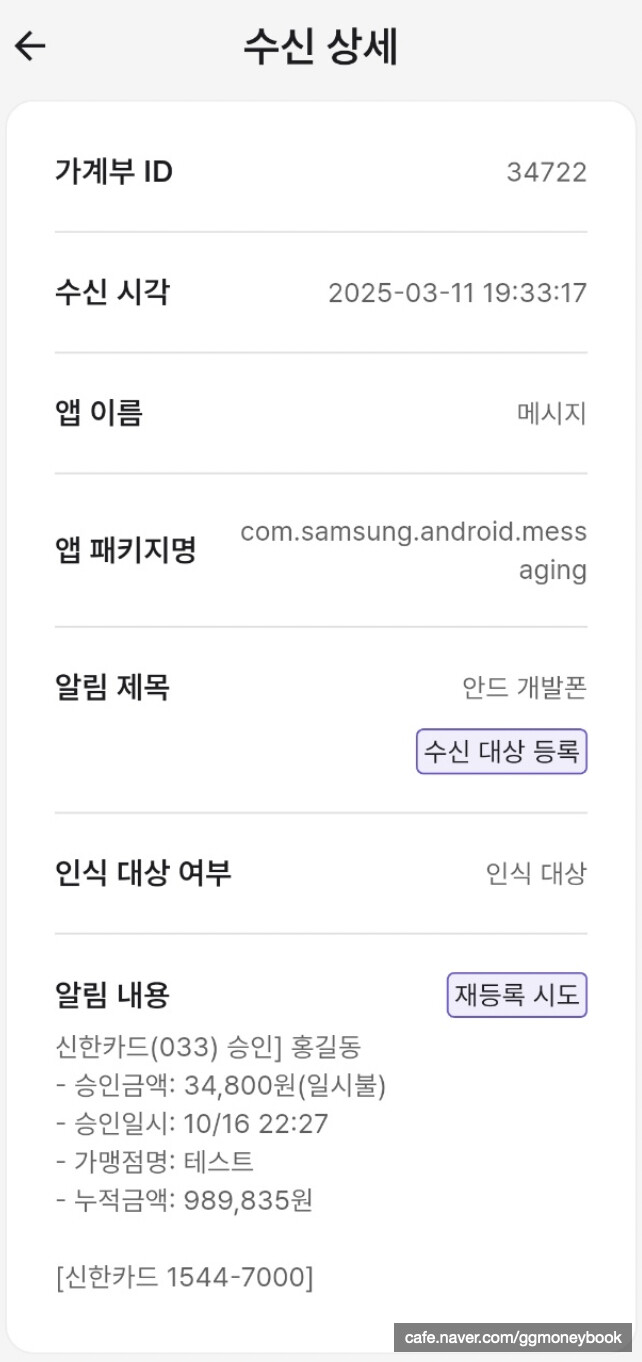This screenshot has width=642, height=1362.
Task: Tap the 재등록 시도 button
Action: tap(516, 995)
